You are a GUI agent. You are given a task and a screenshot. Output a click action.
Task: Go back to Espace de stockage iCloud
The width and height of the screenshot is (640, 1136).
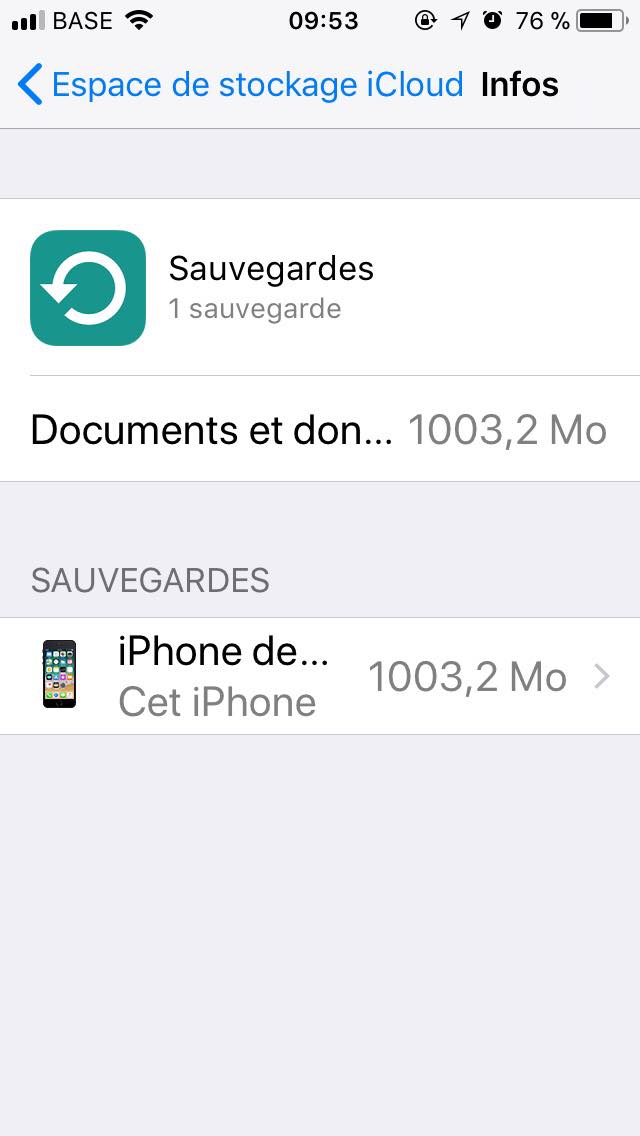[x=240, y=85]
